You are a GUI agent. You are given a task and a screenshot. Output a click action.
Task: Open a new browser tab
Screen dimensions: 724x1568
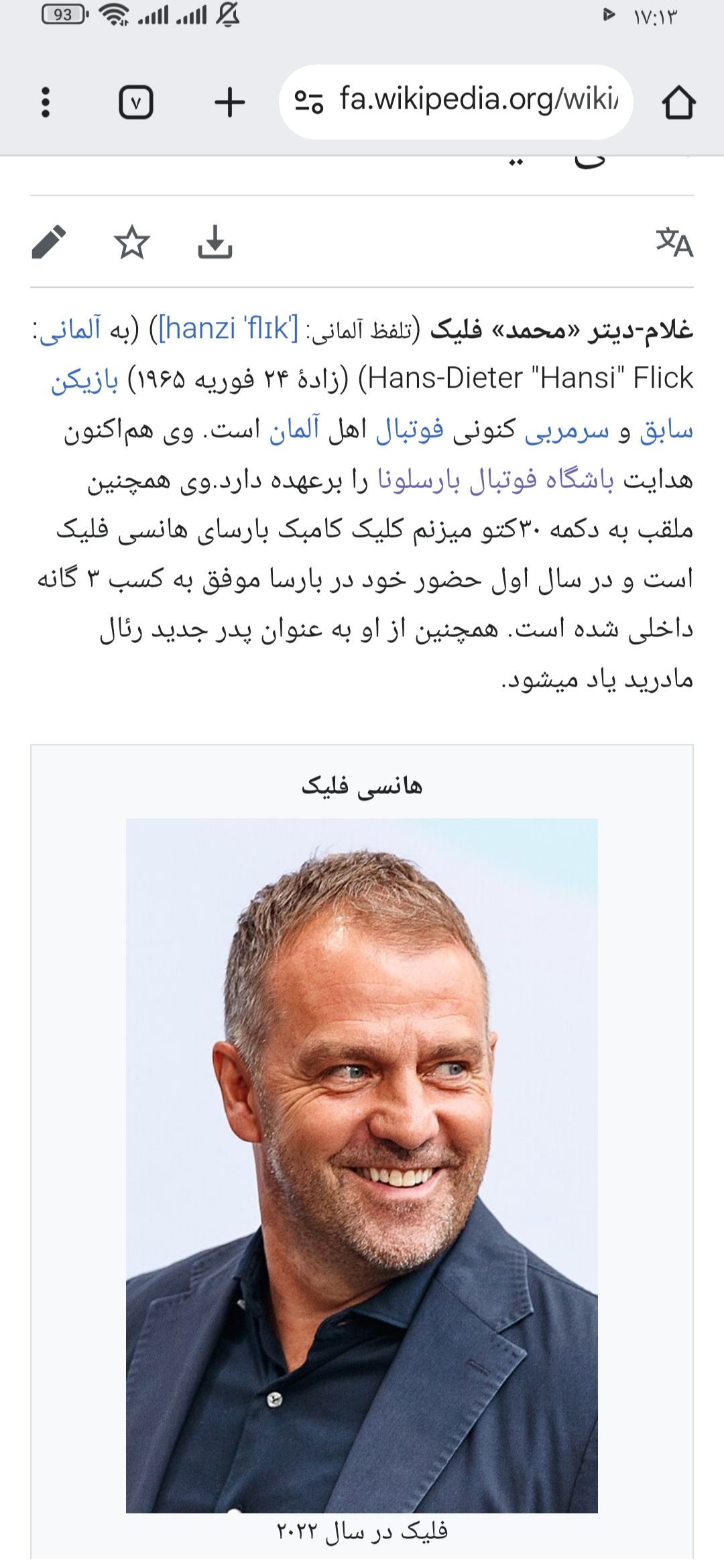coord(230,103)
